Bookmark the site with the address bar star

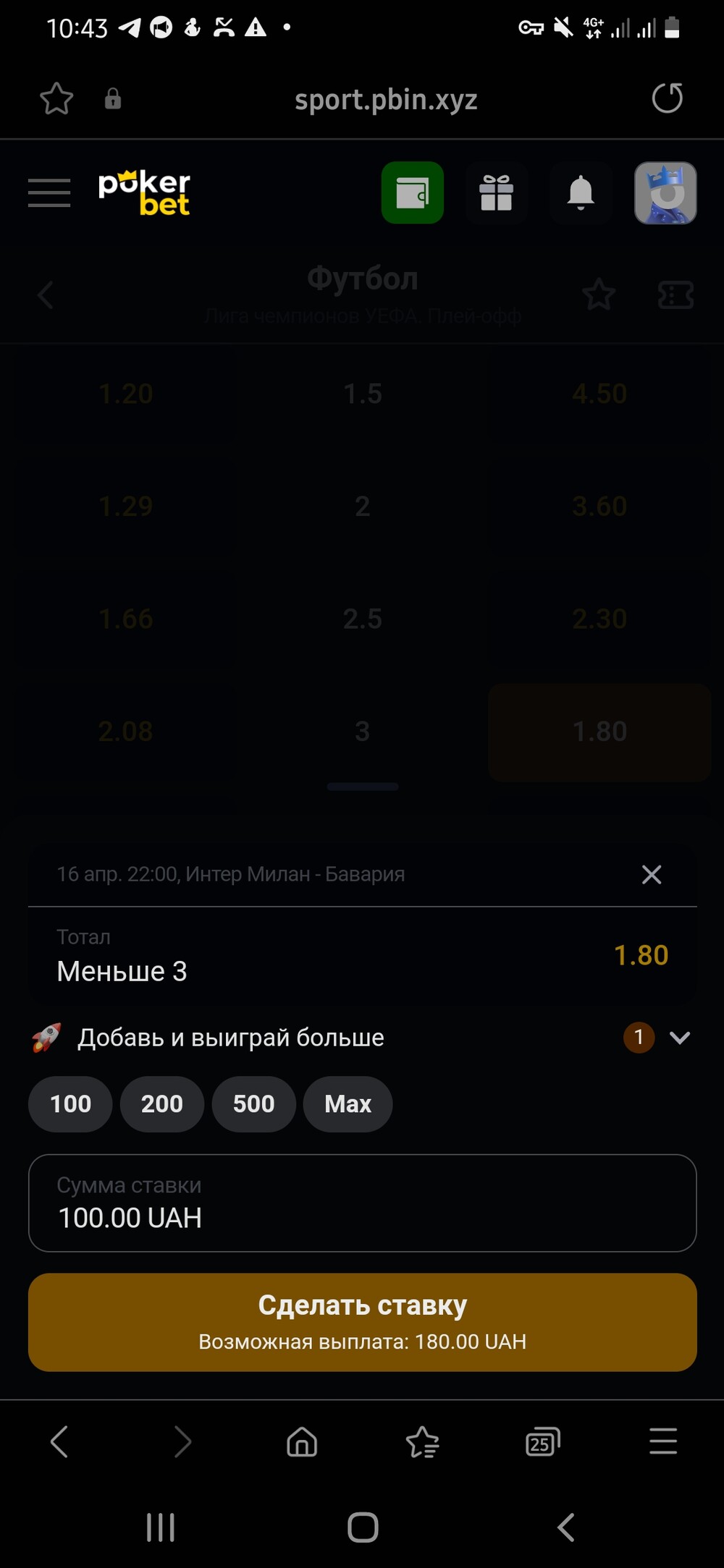click(x=56, y=98)
